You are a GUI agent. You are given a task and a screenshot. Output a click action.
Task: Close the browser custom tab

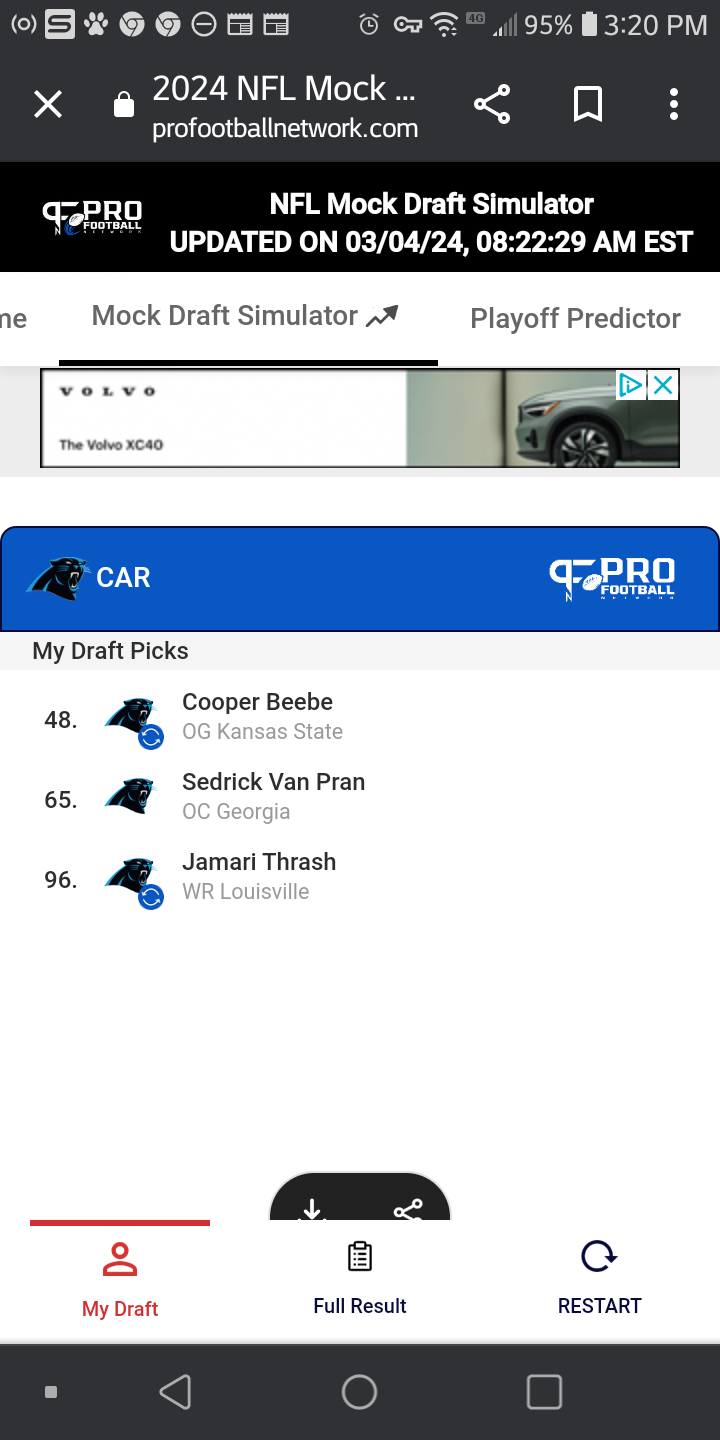click(x=48, y=104)
